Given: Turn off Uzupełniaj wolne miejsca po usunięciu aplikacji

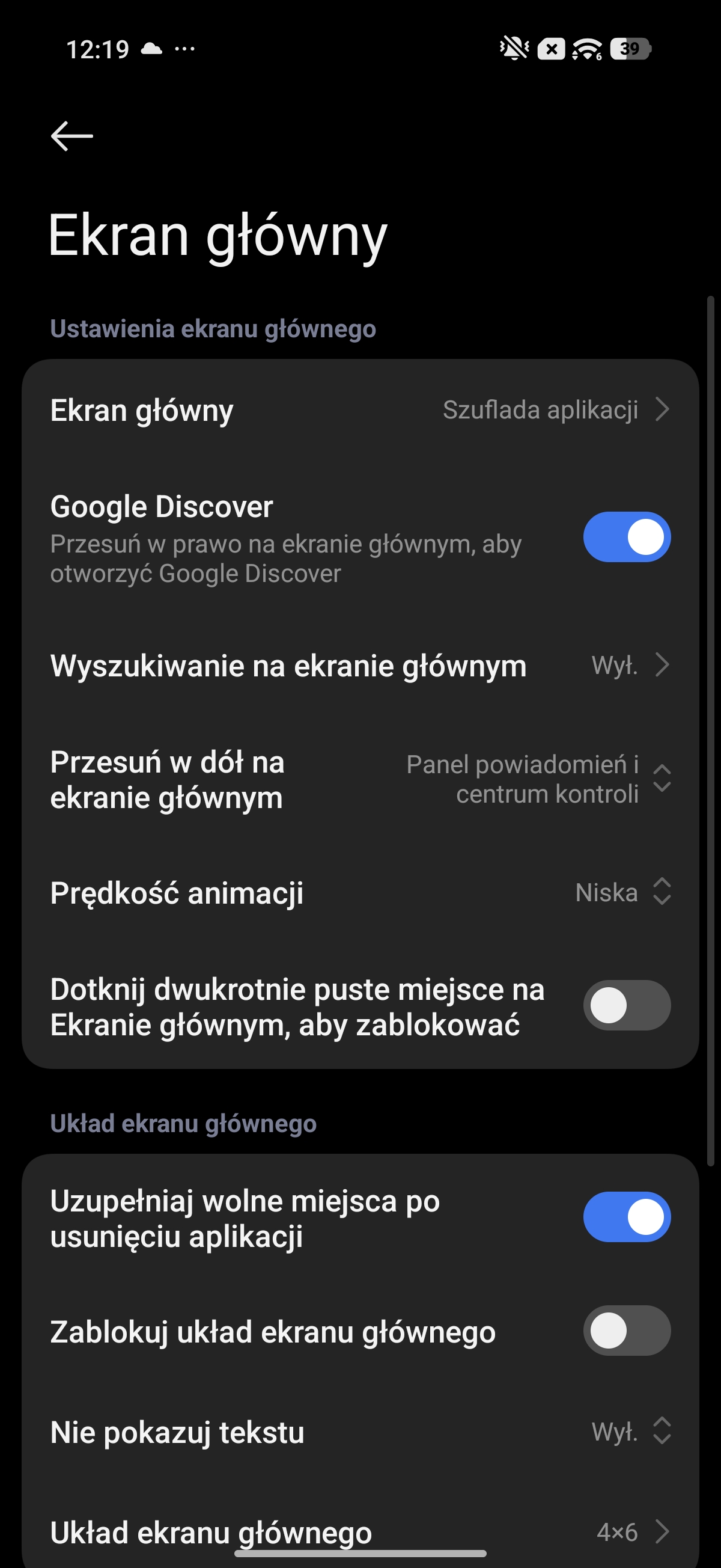Looking at the screenshot, I should [x=626, y=1217].
